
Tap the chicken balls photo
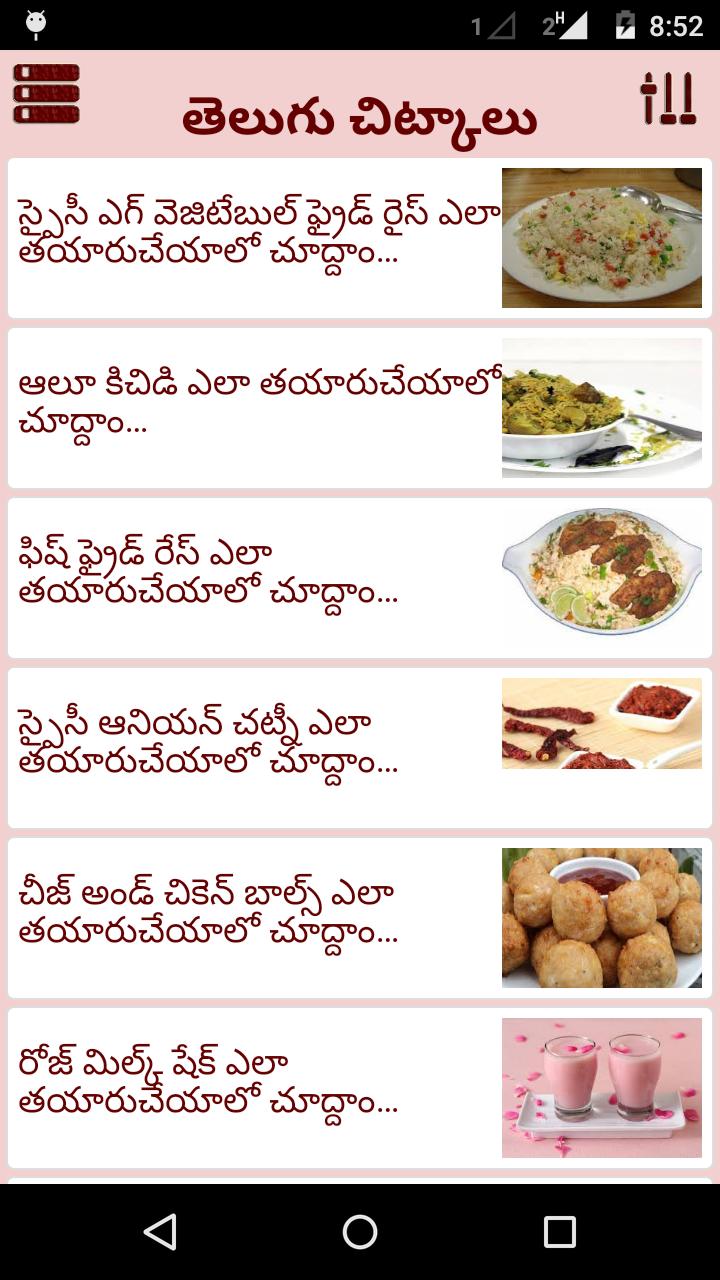pos(600,915)
